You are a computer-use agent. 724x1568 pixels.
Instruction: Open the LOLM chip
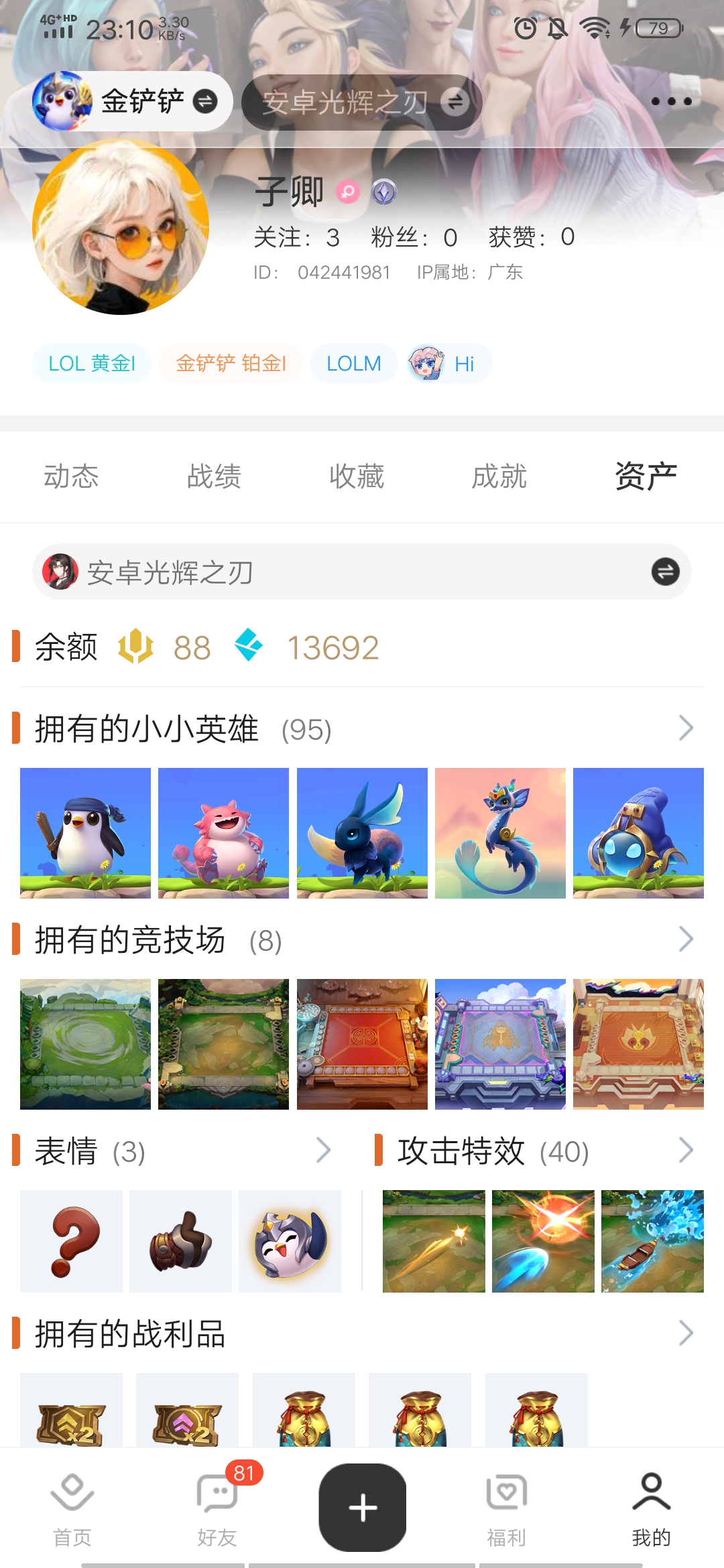[x=354, y=363]
